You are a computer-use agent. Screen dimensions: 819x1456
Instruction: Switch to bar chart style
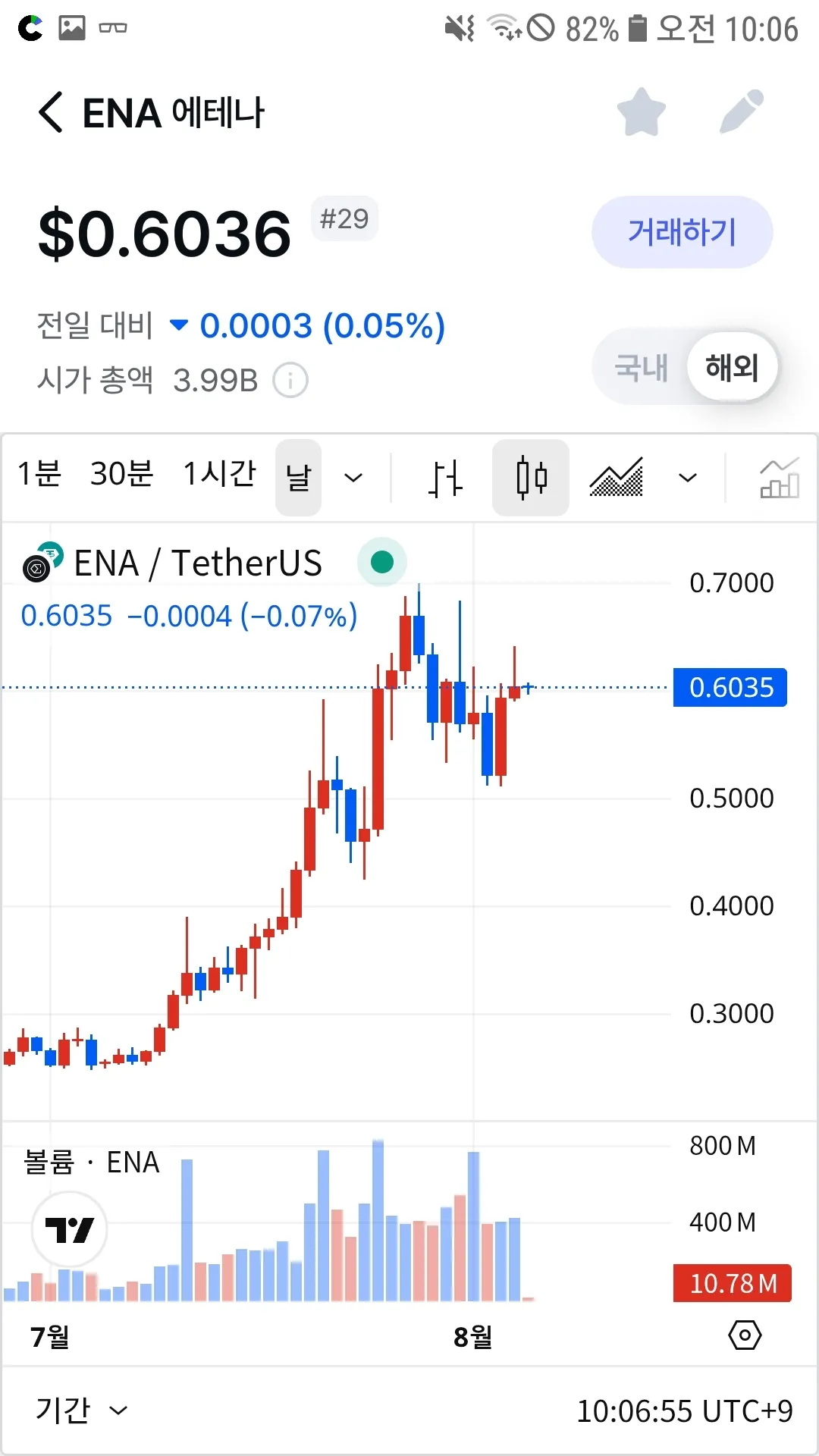(x=445, y=478)
